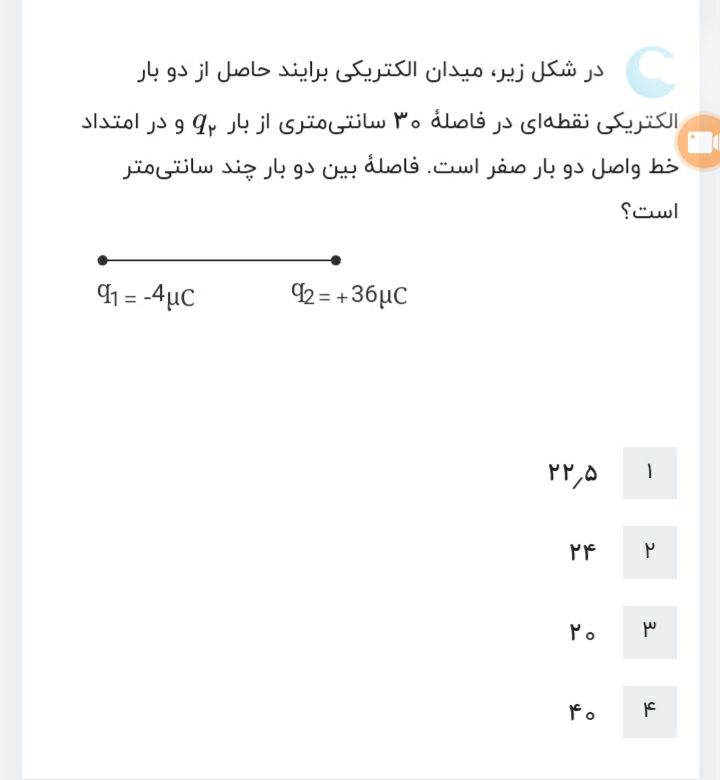Click the right charge point on the diagram
720x780 pixels.
338,258
